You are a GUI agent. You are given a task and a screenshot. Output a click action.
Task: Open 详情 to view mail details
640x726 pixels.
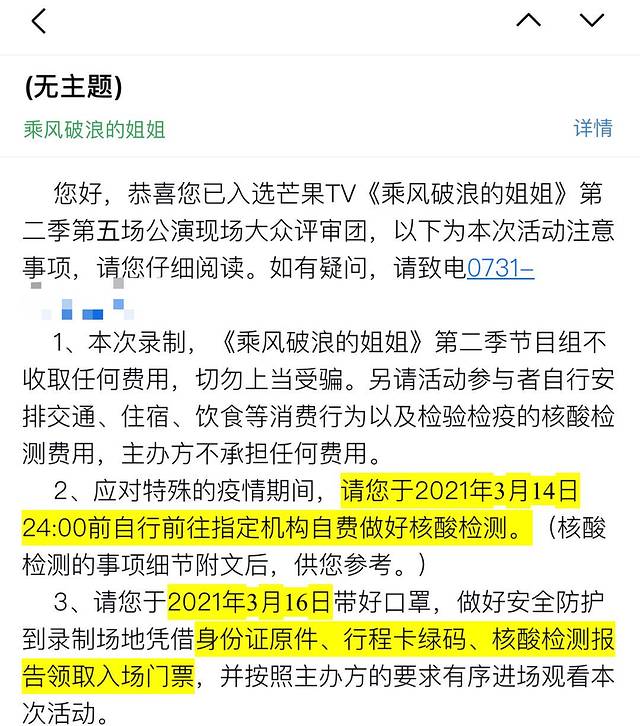pos(592,128)
